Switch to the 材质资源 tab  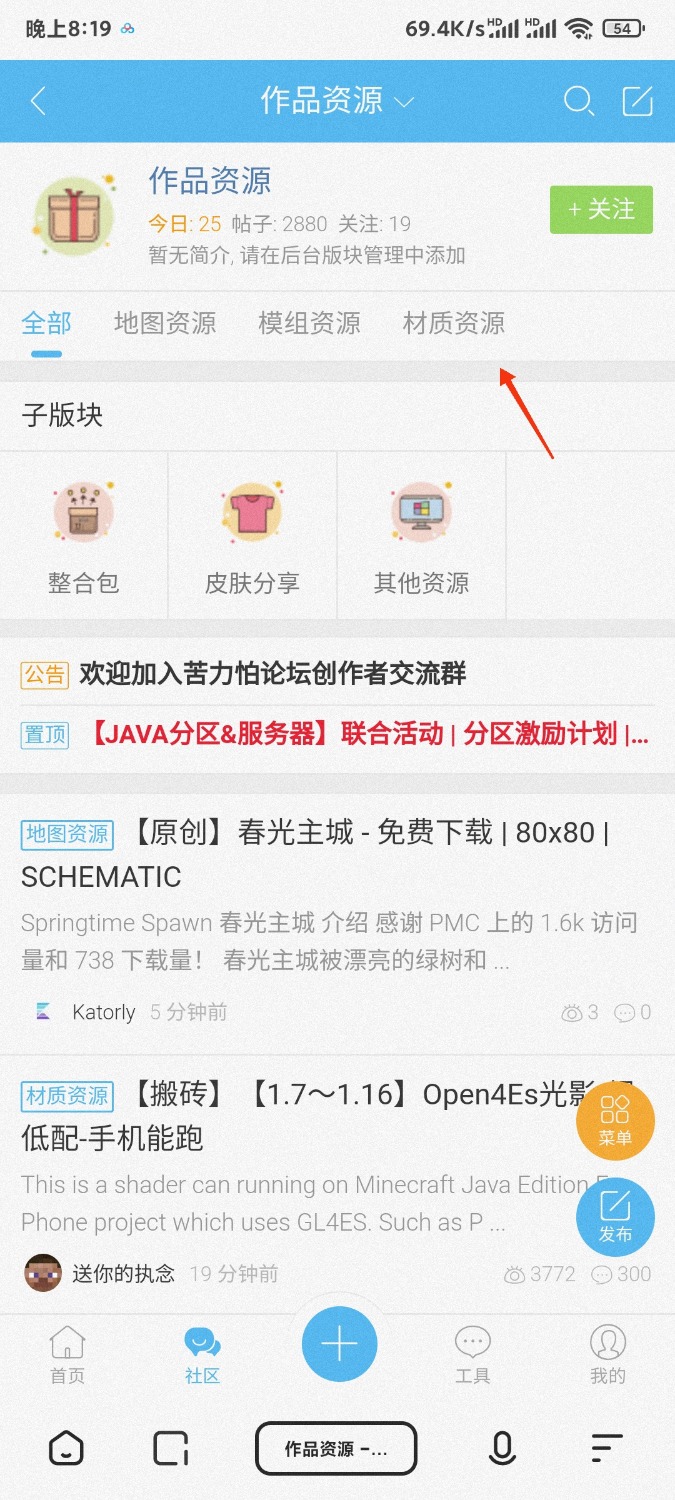click(x=453, y=323)
